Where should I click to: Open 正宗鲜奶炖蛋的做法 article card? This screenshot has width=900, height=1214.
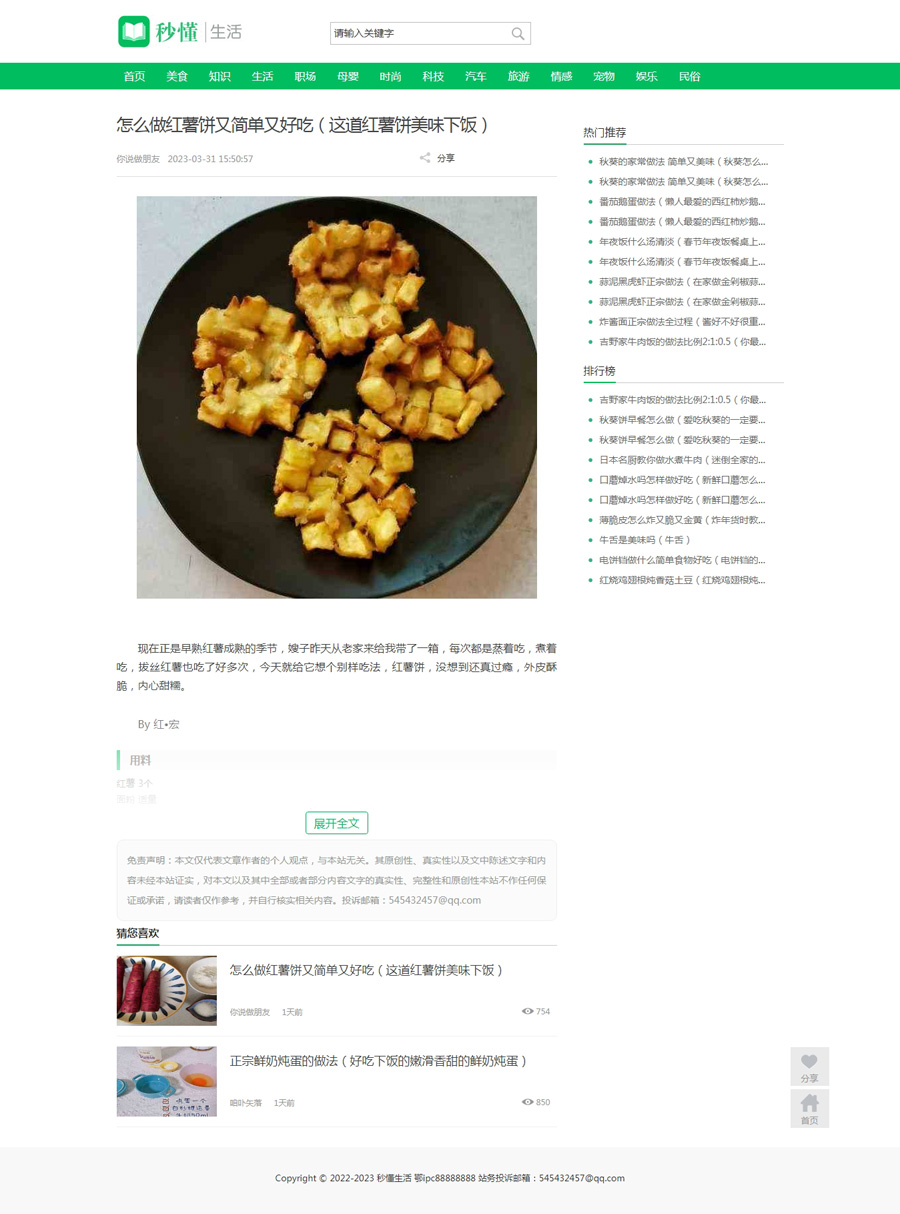pyautogui.click(x=378, y=1061)
